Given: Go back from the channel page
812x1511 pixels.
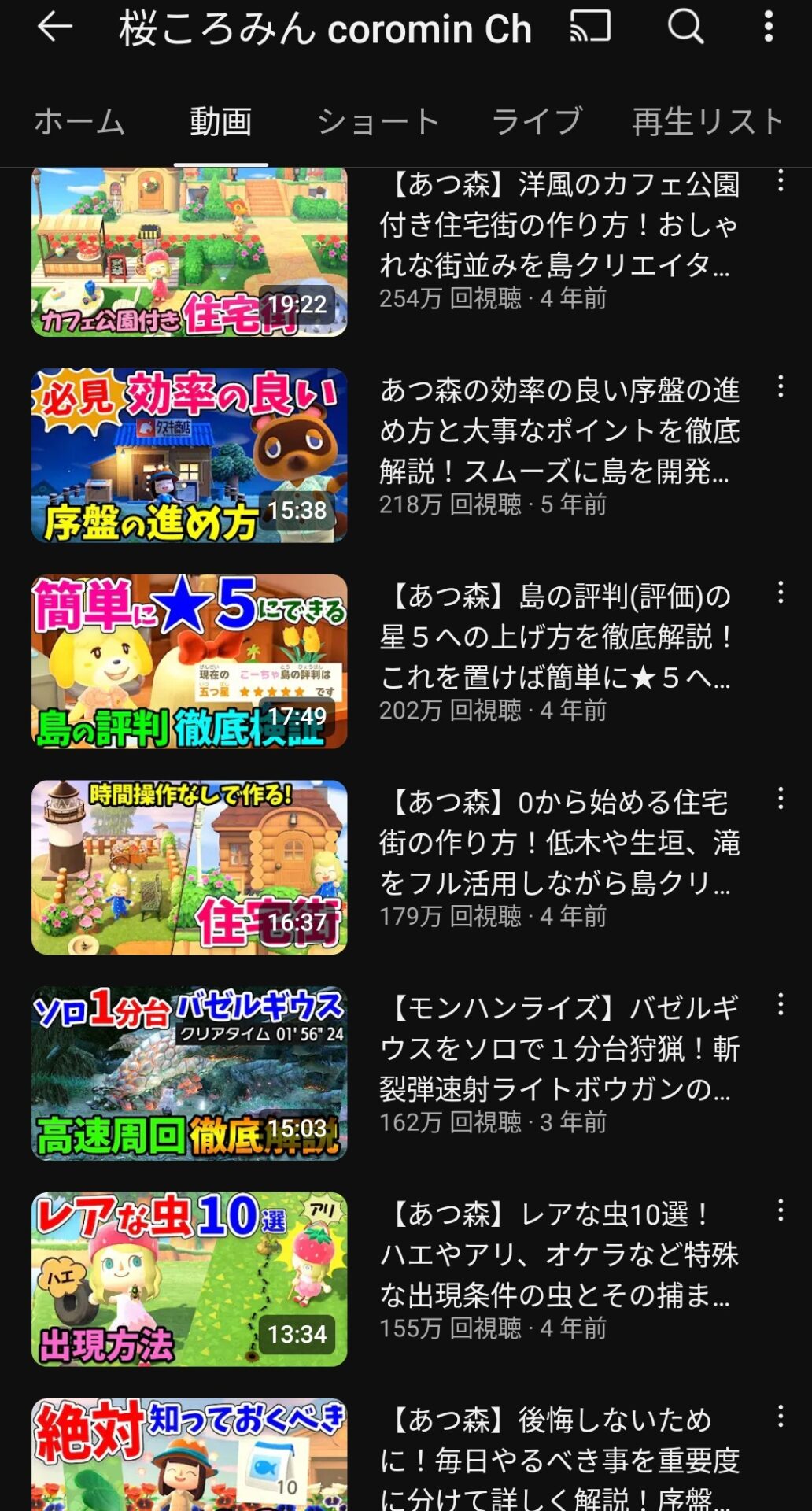Looking at the screenshot, I should pos(55,28).
